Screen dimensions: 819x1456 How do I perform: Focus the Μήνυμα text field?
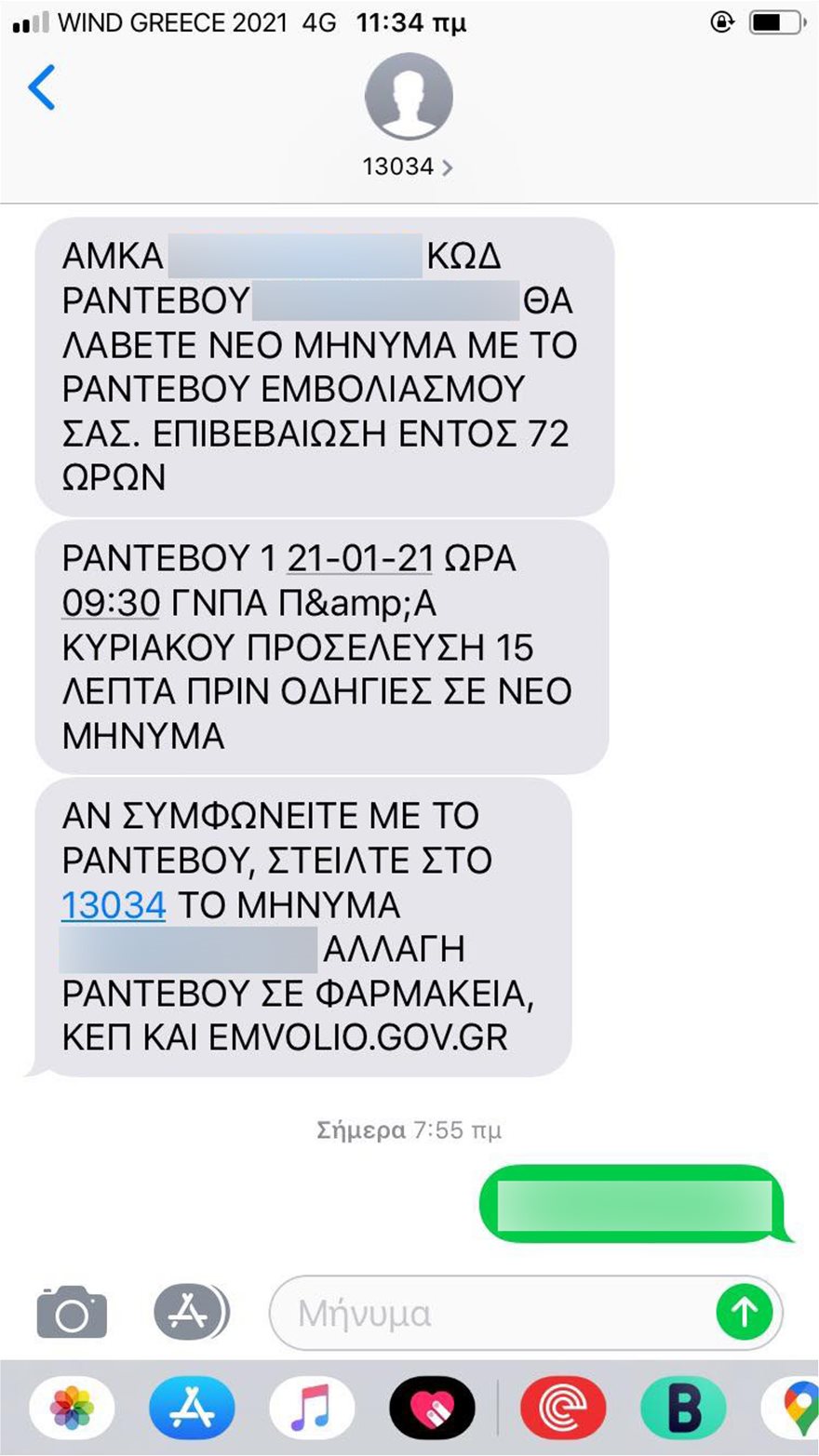(491, 1313)
